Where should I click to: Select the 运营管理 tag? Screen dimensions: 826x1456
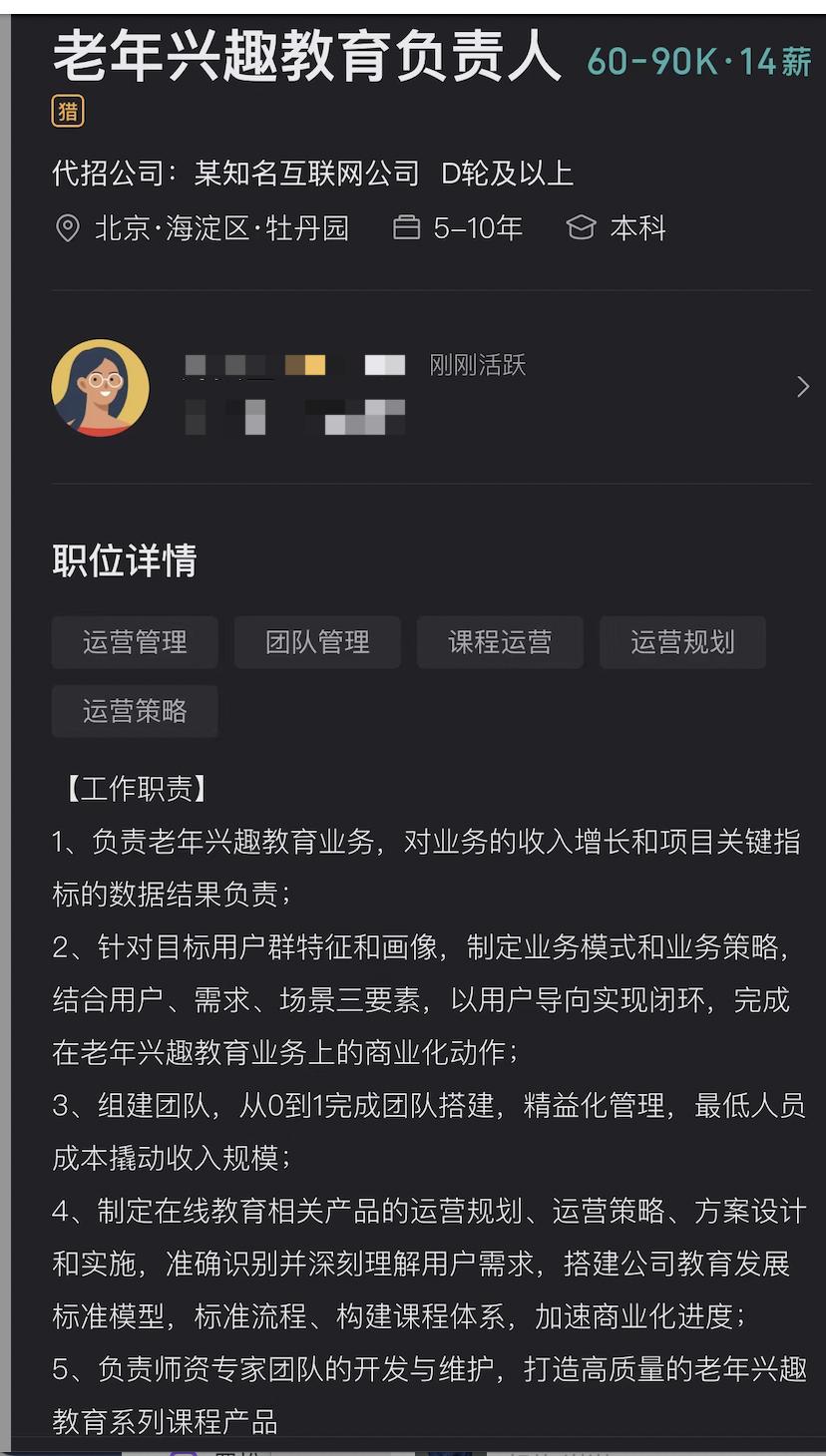tap(135, 642)
